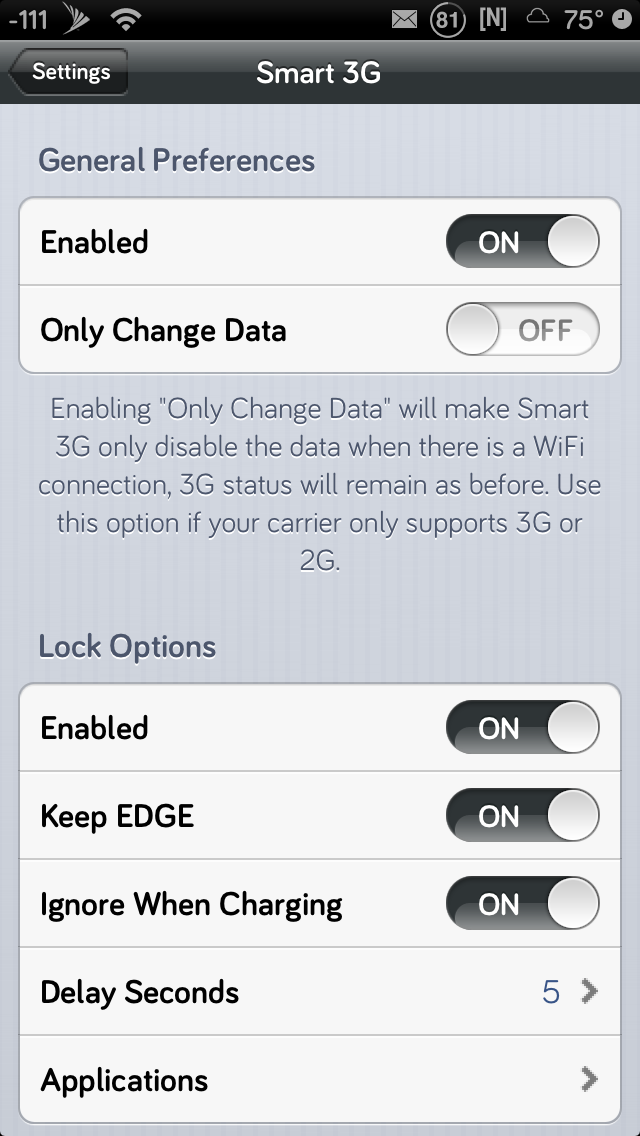This screenshot has height=1136, width=640.
Task: Open the Delay Seconds setting
Action: (320, 991)
